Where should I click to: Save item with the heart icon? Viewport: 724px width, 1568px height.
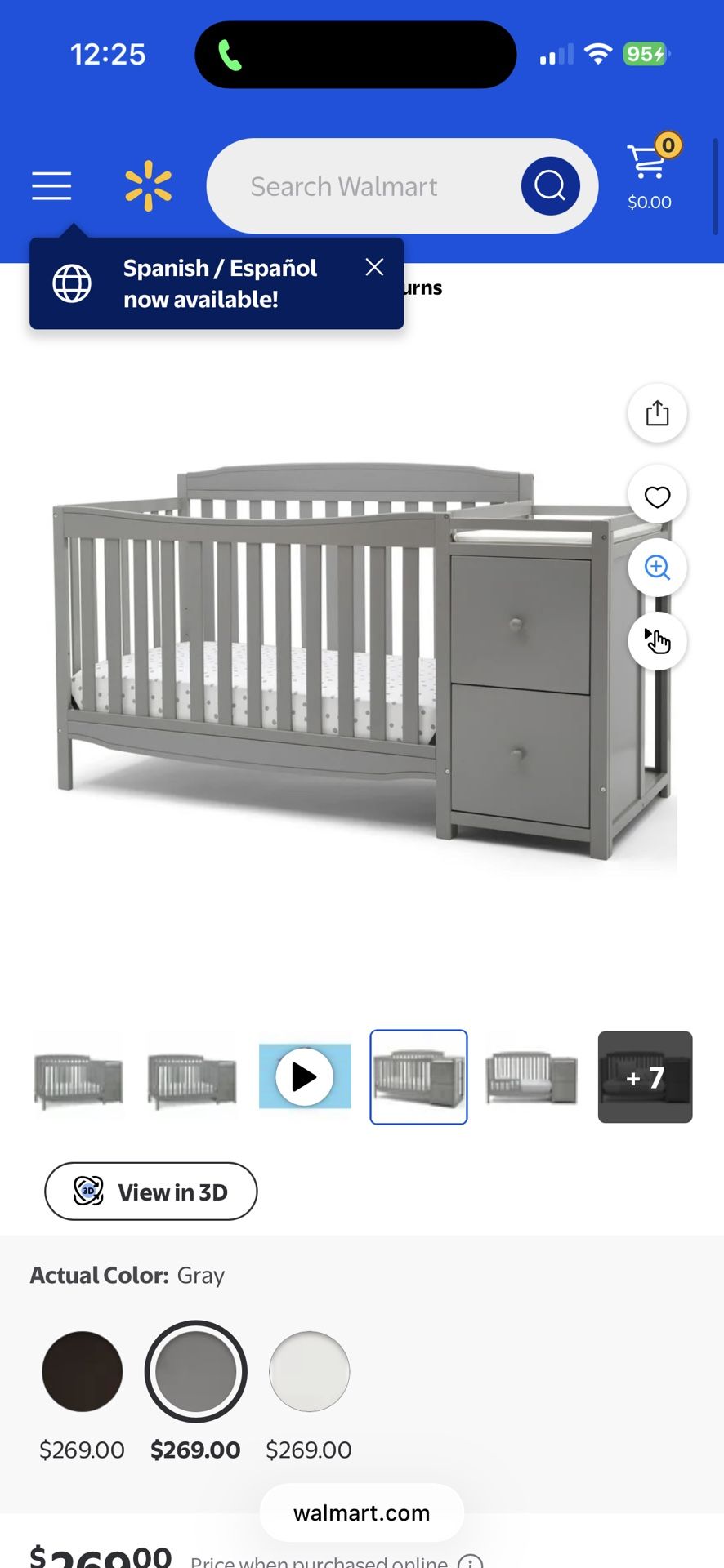coord(657,495)
